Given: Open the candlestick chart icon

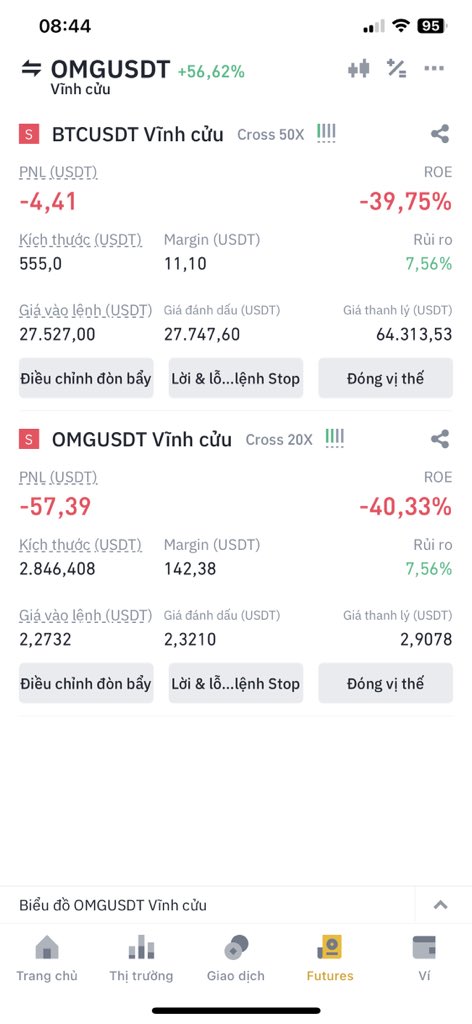Looking at the screenshot, I should pos(358,68).
